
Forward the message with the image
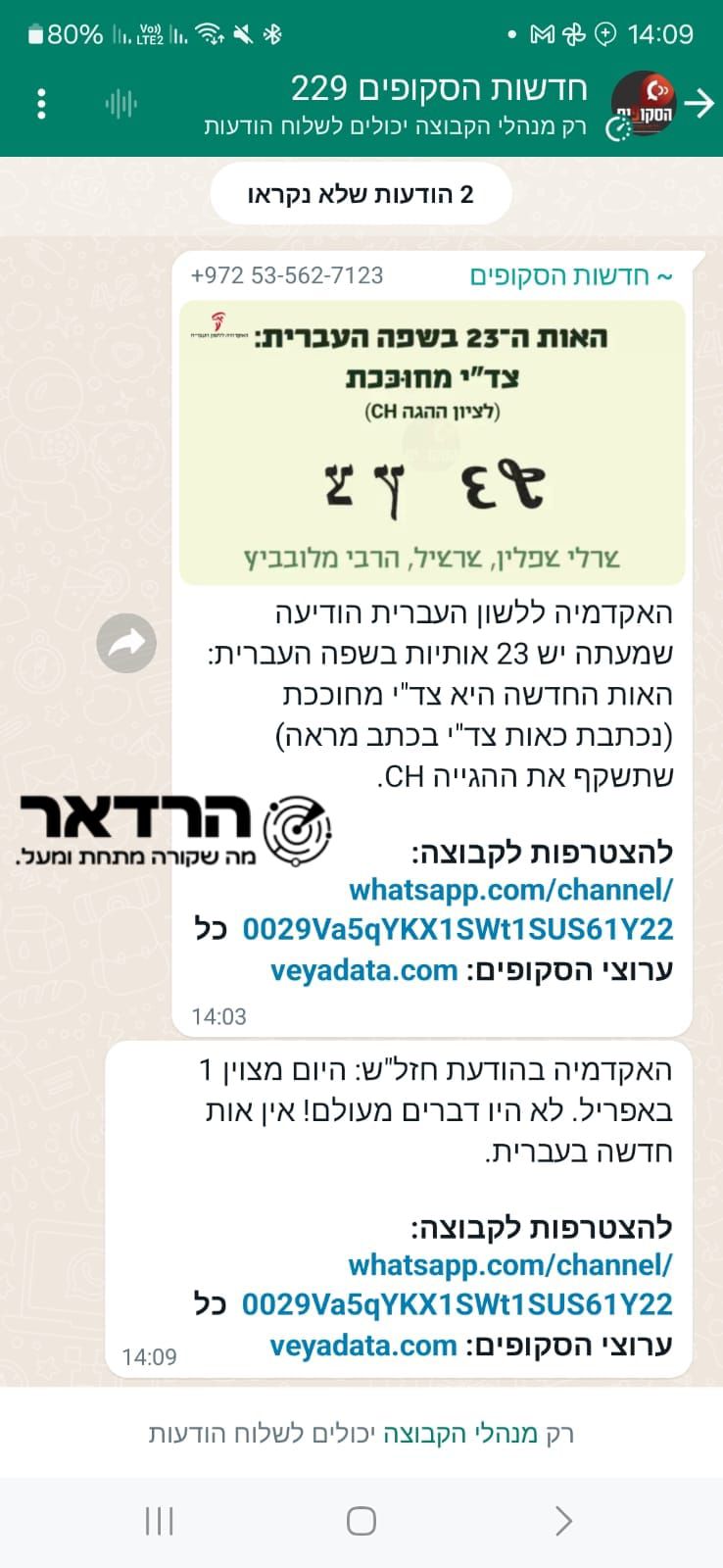(x=126, y=643)
